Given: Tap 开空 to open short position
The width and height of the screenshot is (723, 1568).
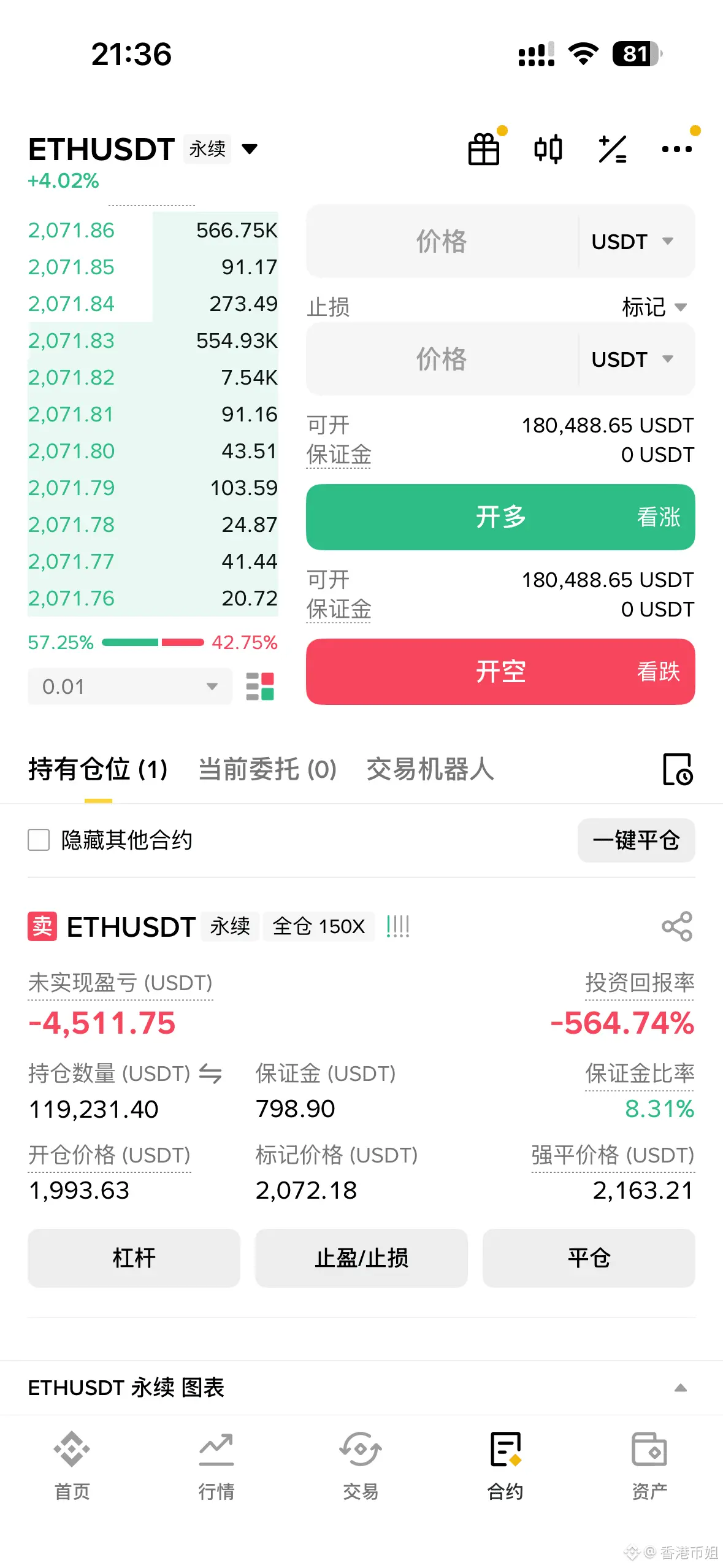Looking at the screenshot, I should (500, 672).
